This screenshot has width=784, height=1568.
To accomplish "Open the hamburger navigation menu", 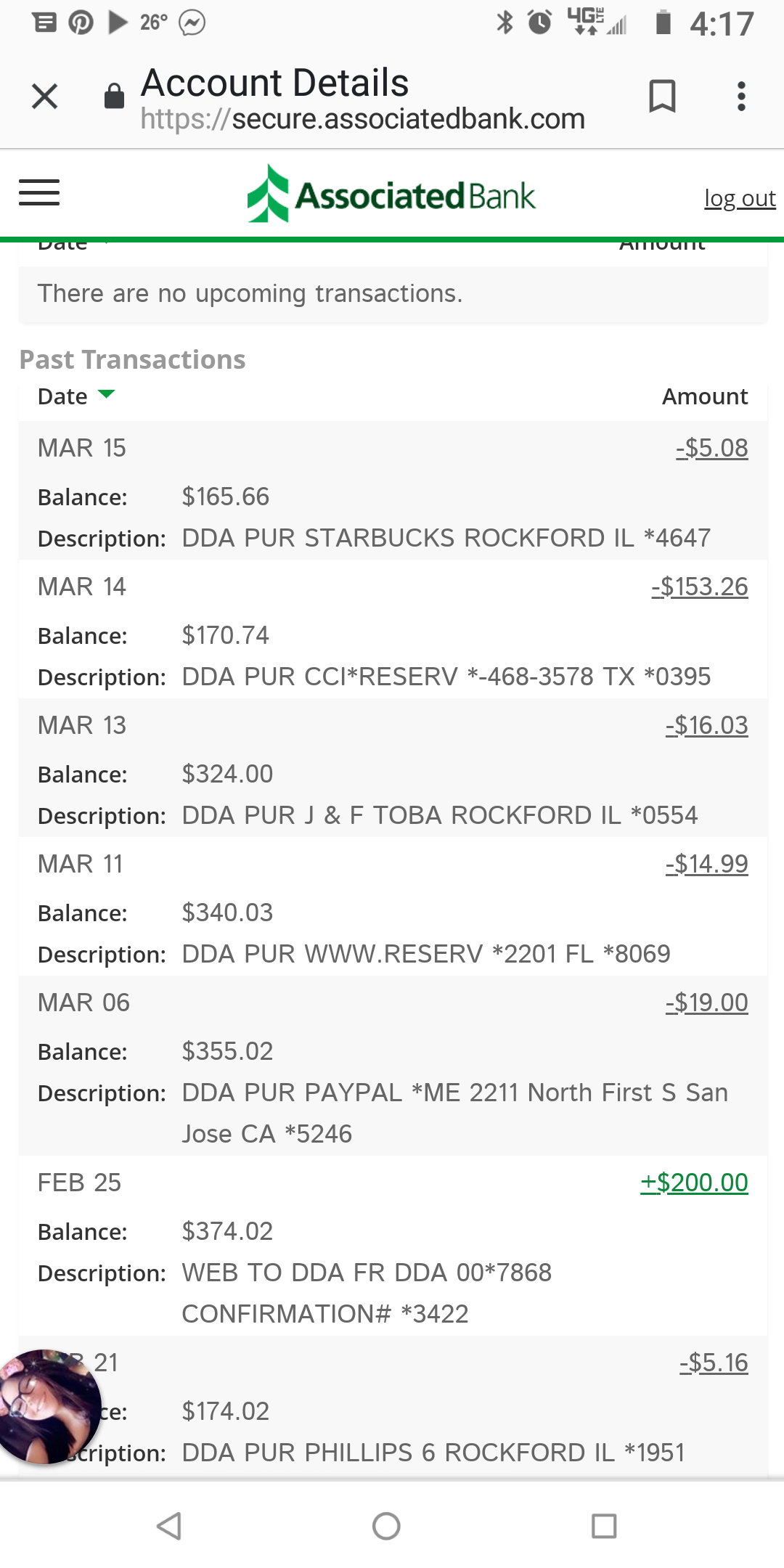I will tap(39, 193).
